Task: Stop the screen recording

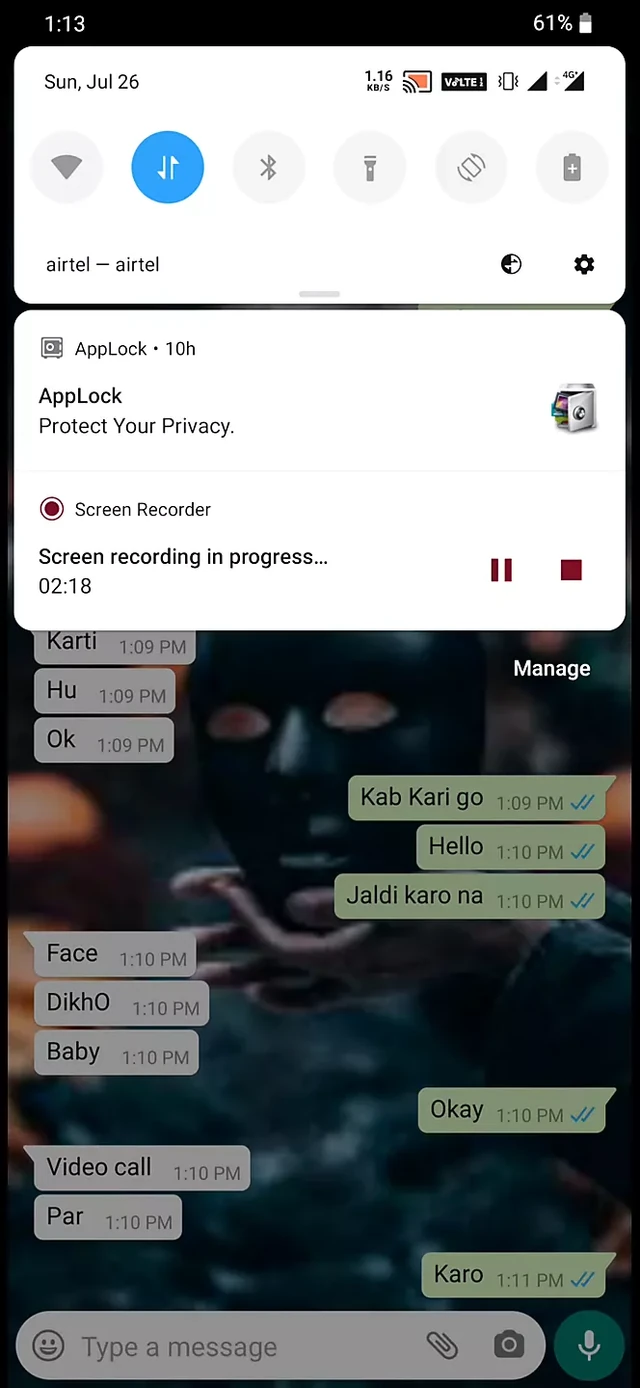Action: point(571,570)
